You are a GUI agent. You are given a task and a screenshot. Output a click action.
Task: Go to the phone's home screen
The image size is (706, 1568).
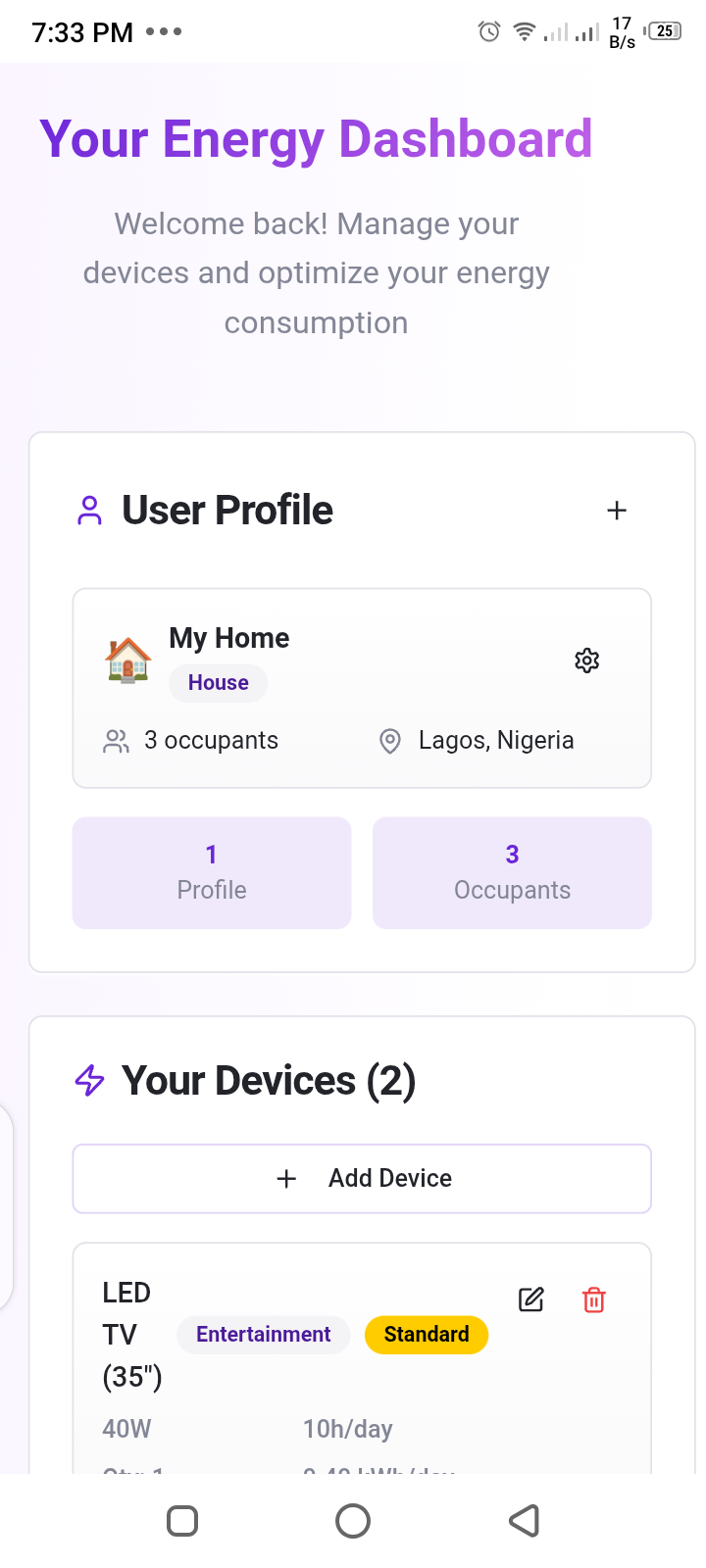click(353, 1521)
